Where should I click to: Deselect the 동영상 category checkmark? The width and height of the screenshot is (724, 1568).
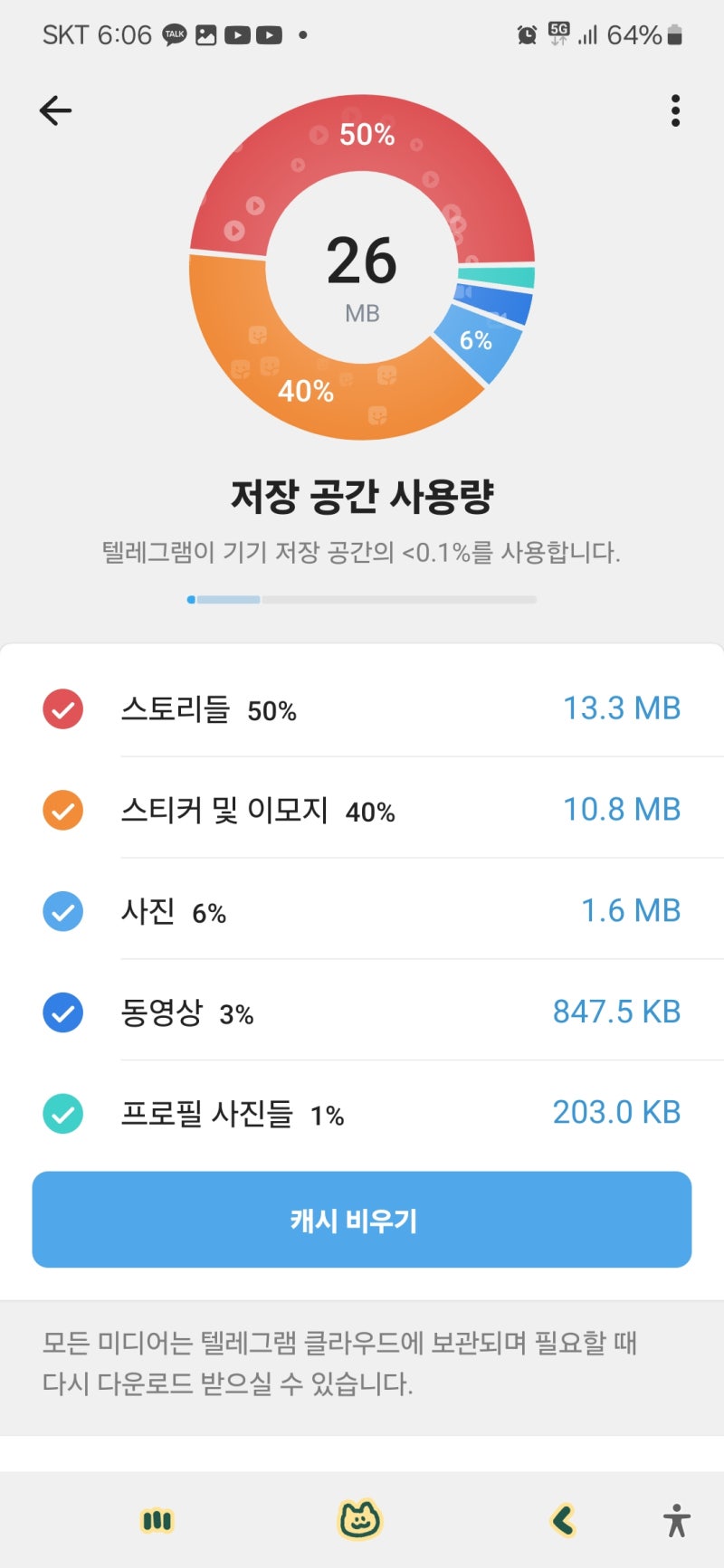62,1012
